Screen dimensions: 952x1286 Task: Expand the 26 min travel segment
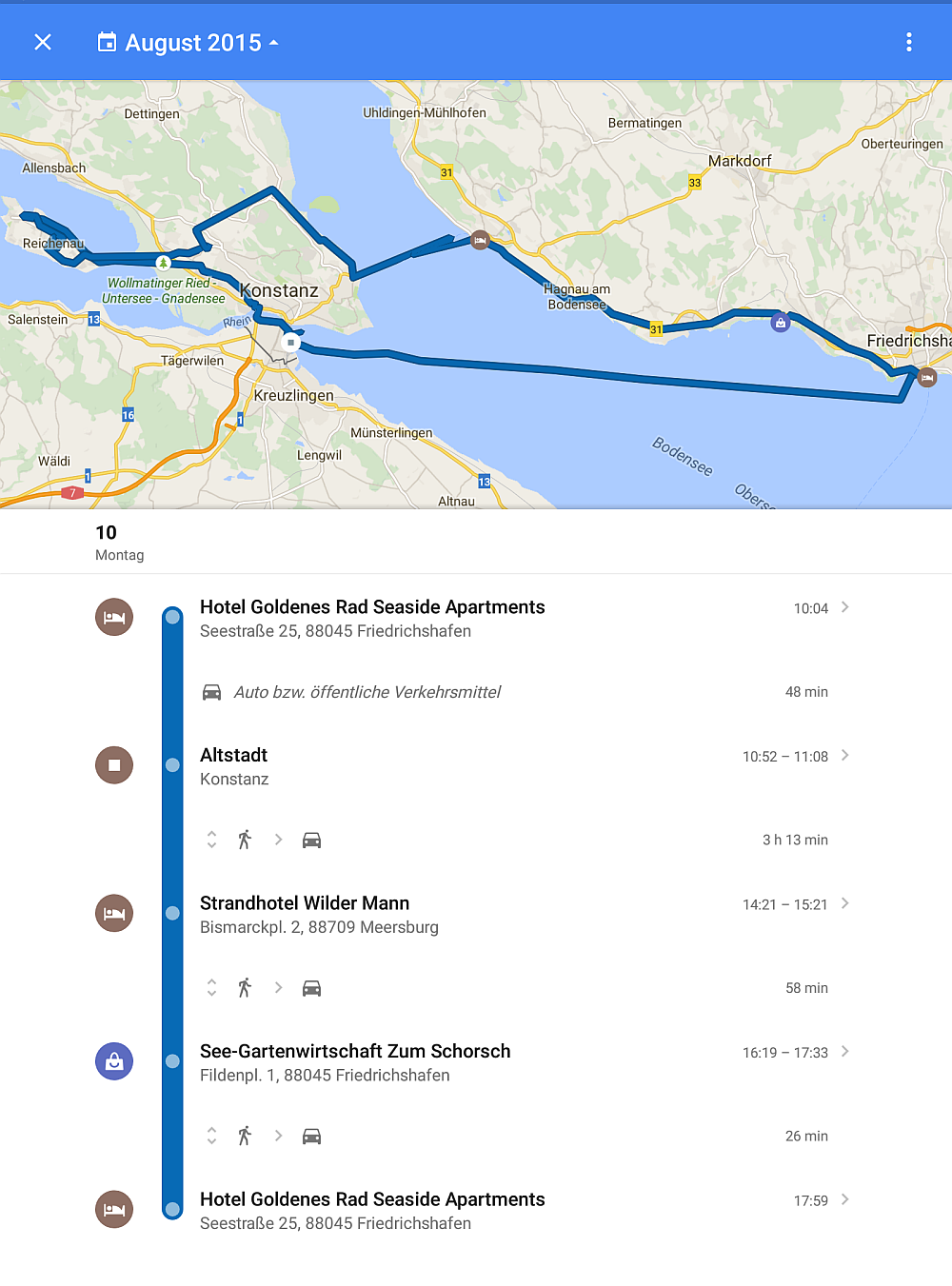[x=211, y=1136]
